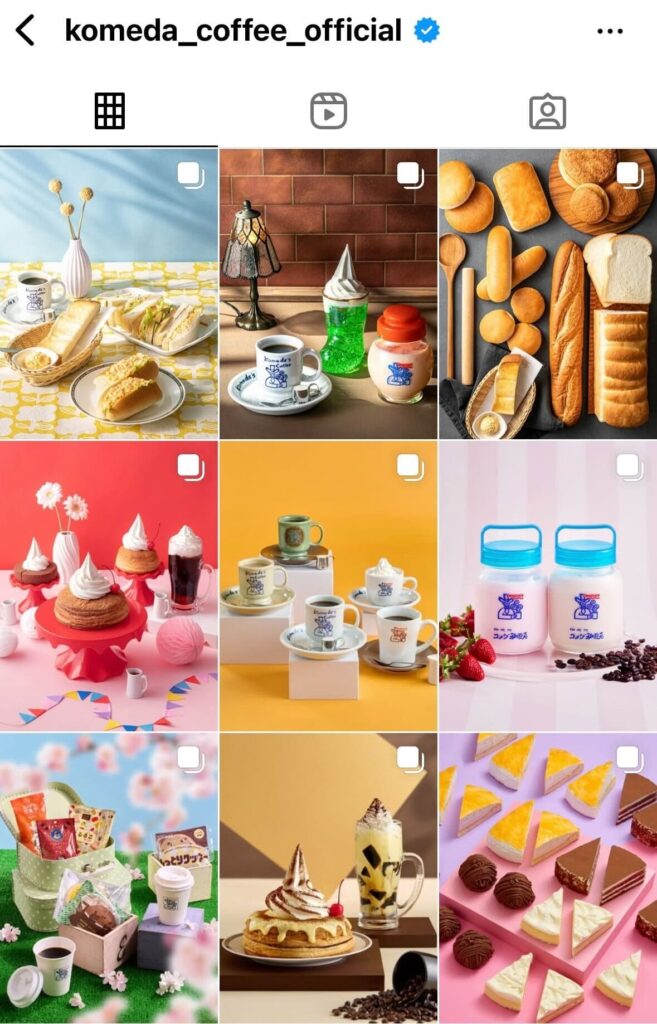Viewport: 657px width, 1024px height.
Task: Switch to the Reels tab
Action: click(328, 111)
